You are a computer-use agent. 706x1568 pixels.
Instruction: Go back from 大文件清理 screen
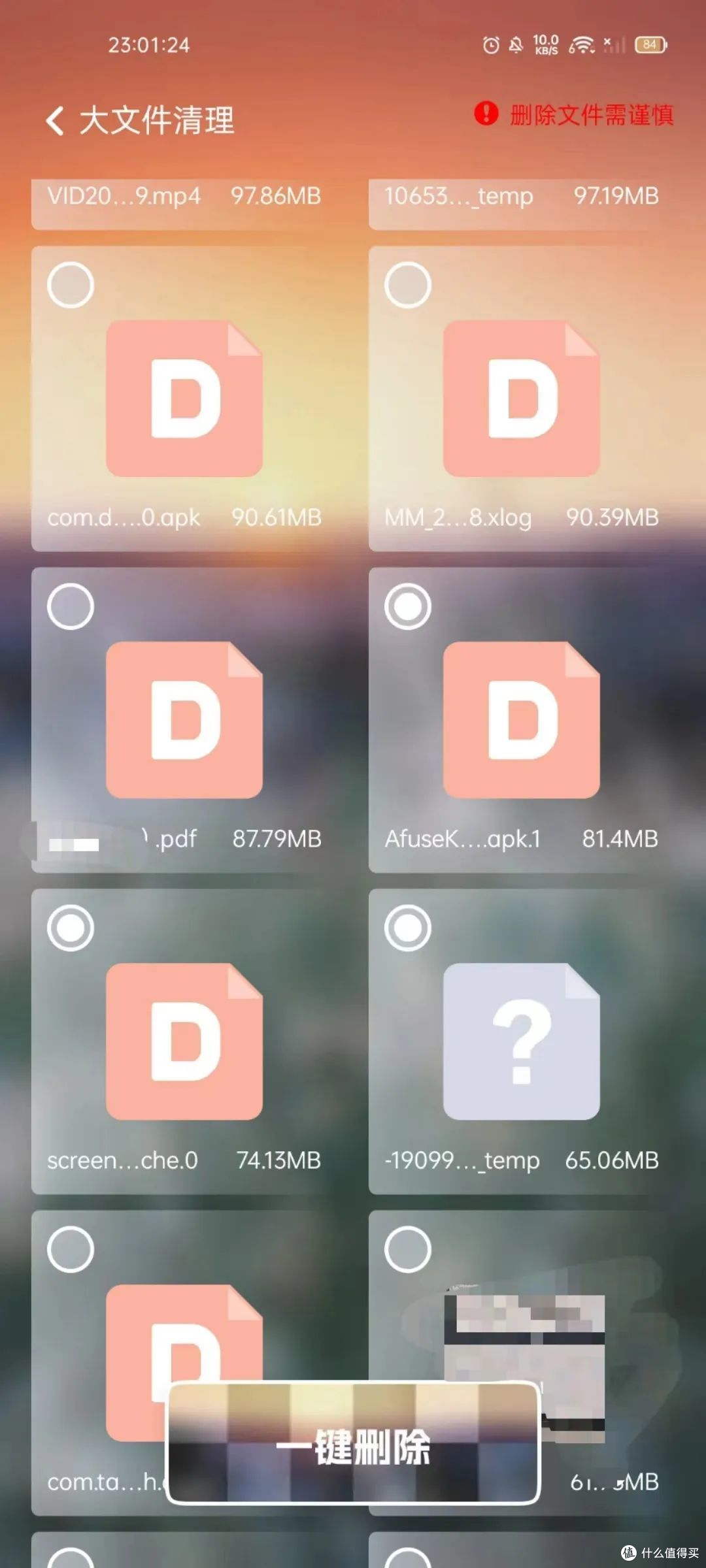click(x=55, y=121)
